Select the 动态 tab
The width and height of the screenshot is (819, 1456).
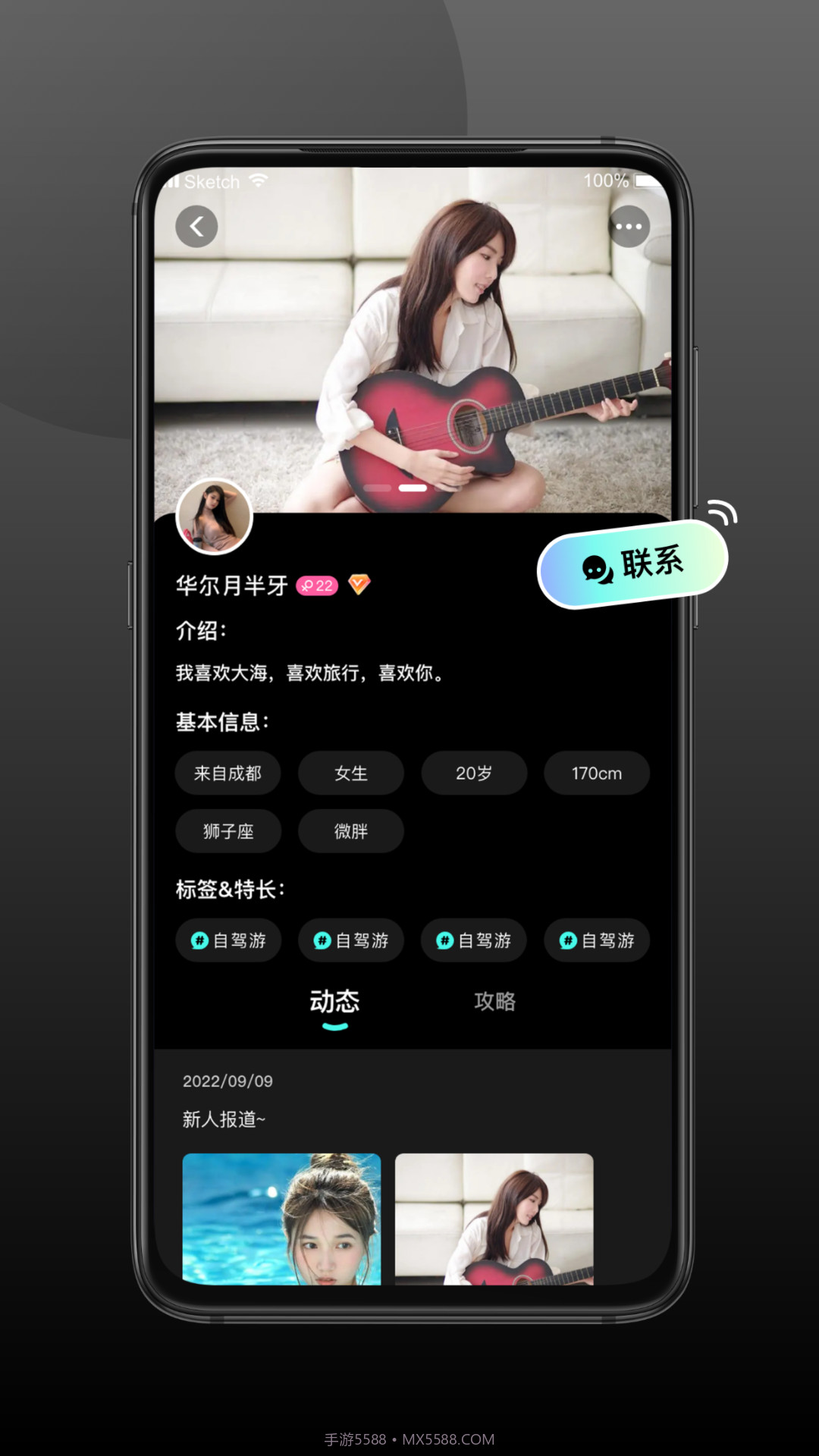tap(334, 1001)
